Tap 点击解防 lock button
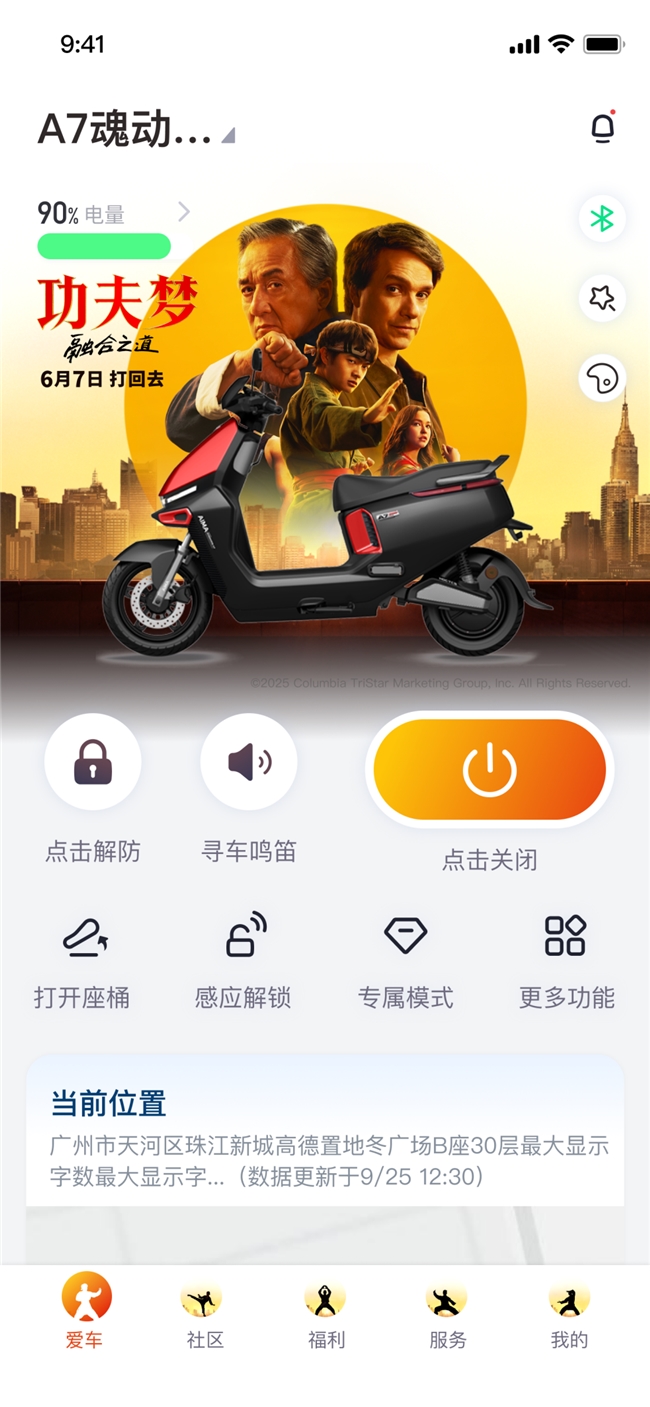The image size is (650, 1407). (x=93, y=763)
